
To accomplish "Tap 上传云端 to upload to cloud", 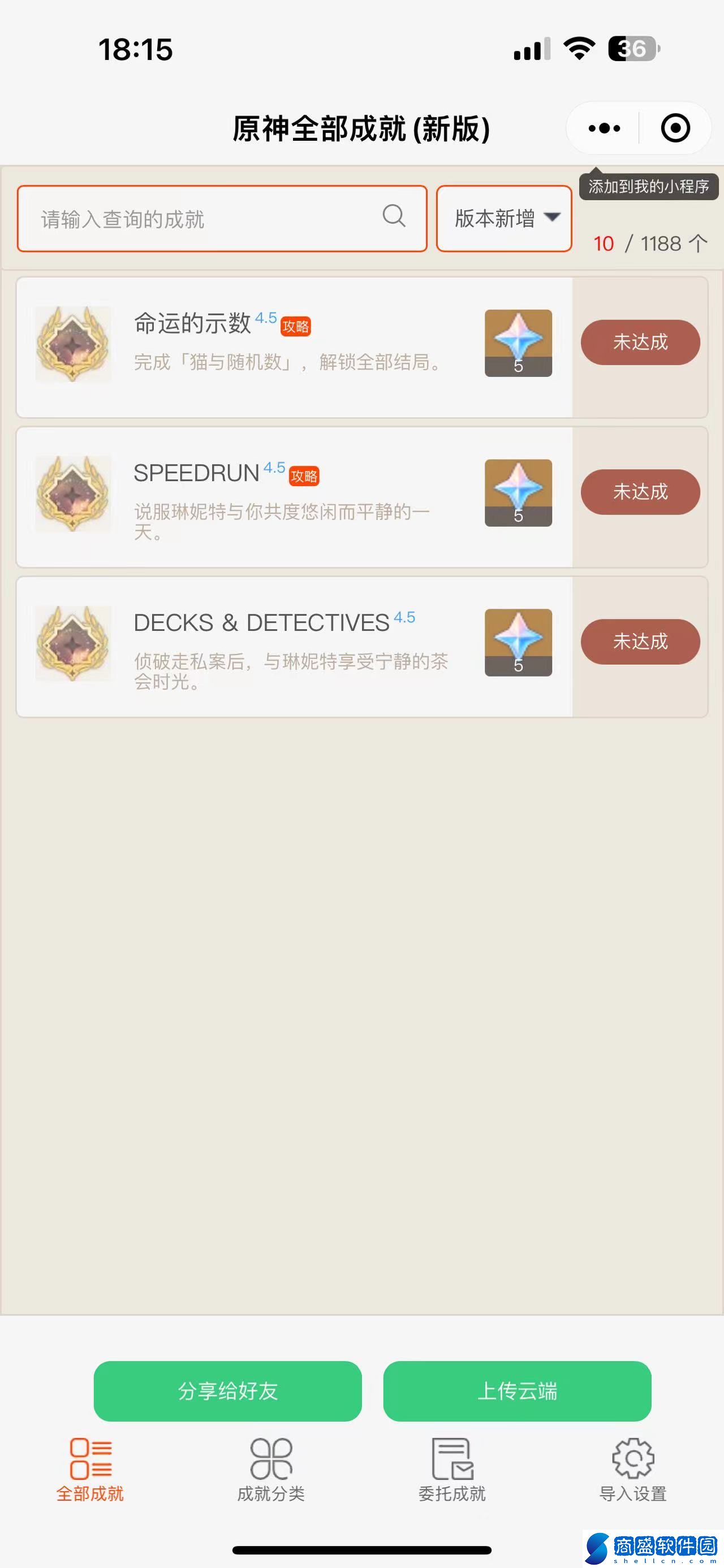I will tap(517, 1391).
